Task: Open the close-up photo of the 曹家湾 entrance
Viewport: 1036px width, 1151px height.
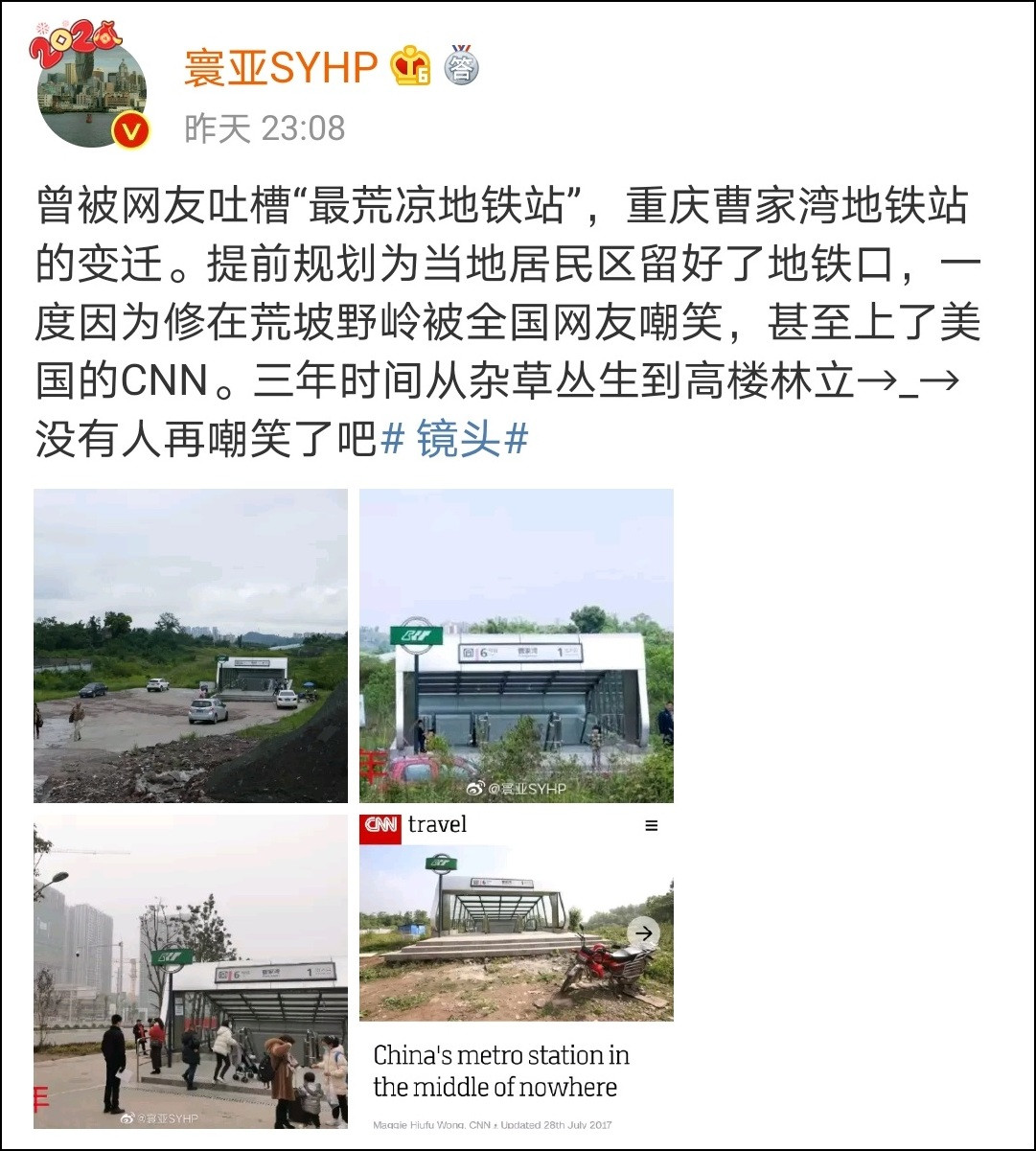Action: coord(516,646)
